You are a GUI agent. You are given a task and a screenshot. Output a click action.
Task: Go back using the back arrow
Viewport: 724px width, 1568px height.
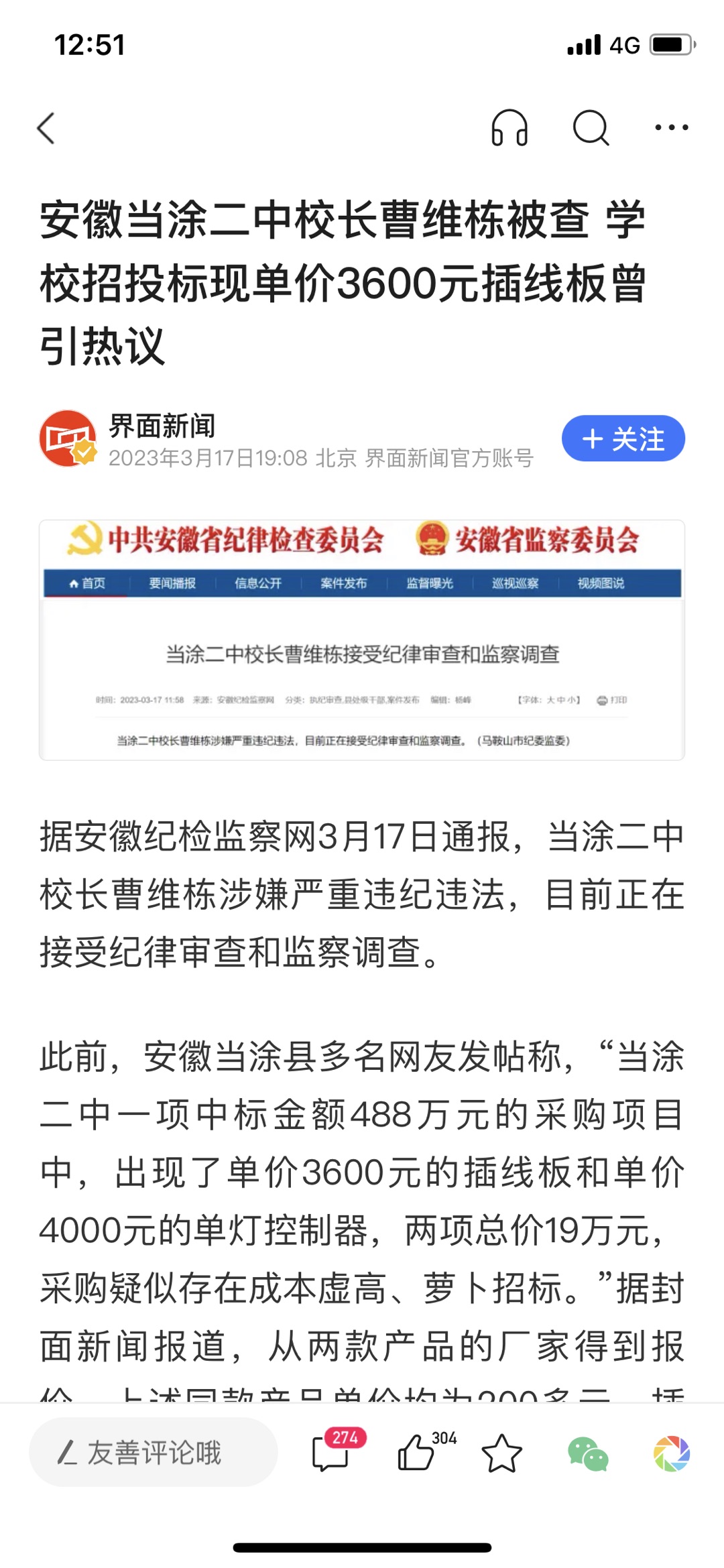pos(46,128)
